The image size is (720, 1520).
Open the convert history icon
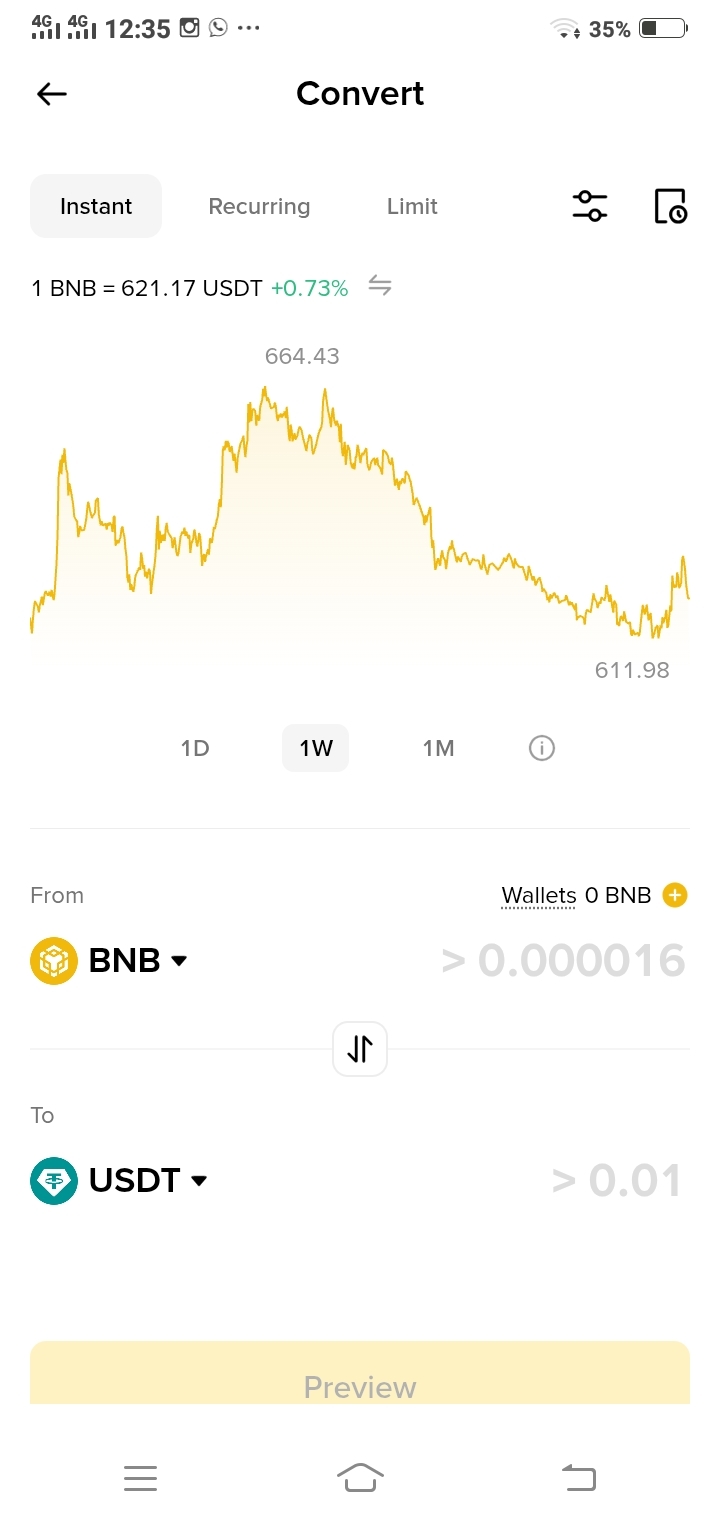[670, 206]
